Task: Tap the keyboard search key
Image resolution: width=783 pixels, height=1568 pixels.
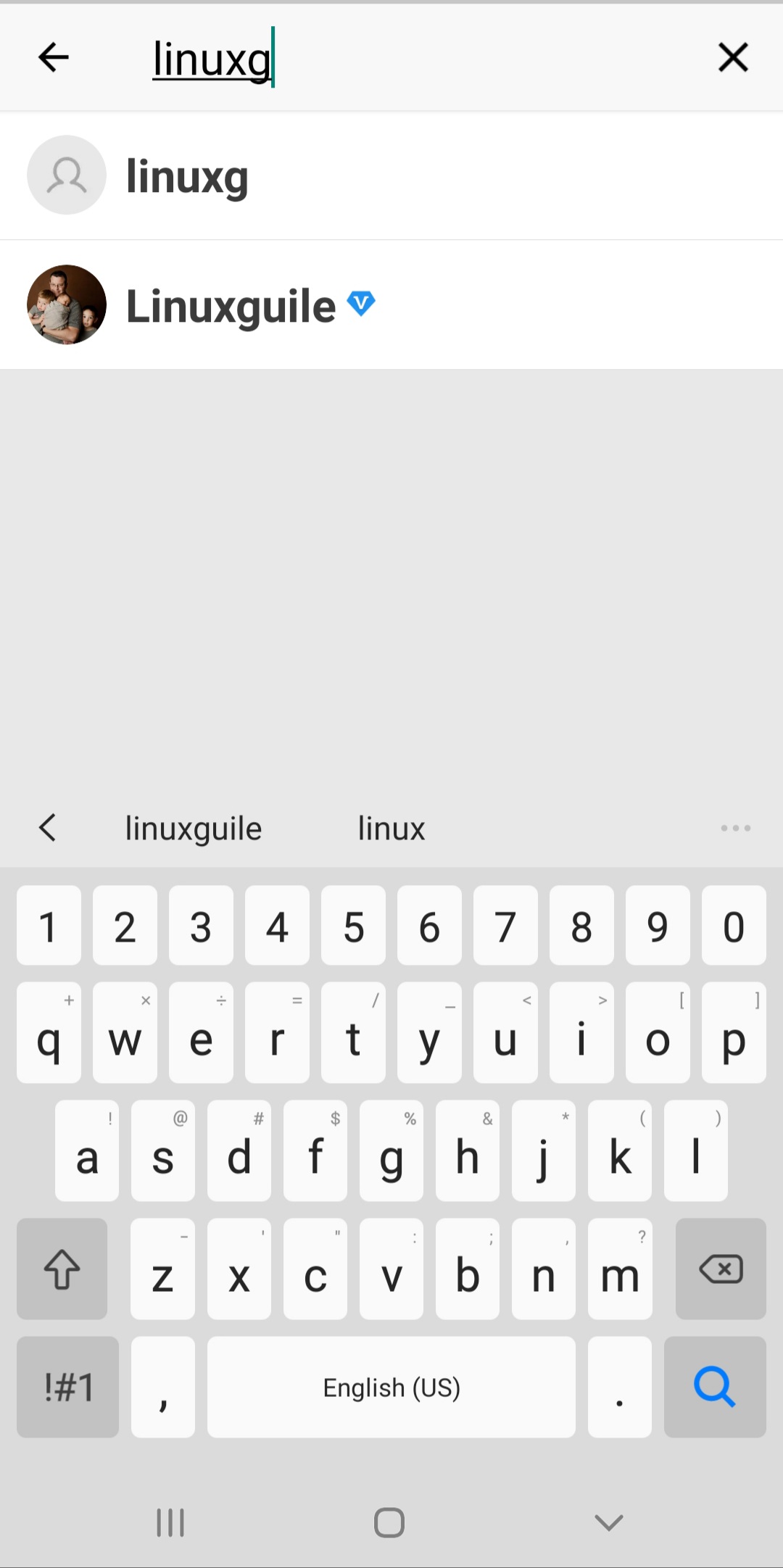Action: tap(714, 1387)
